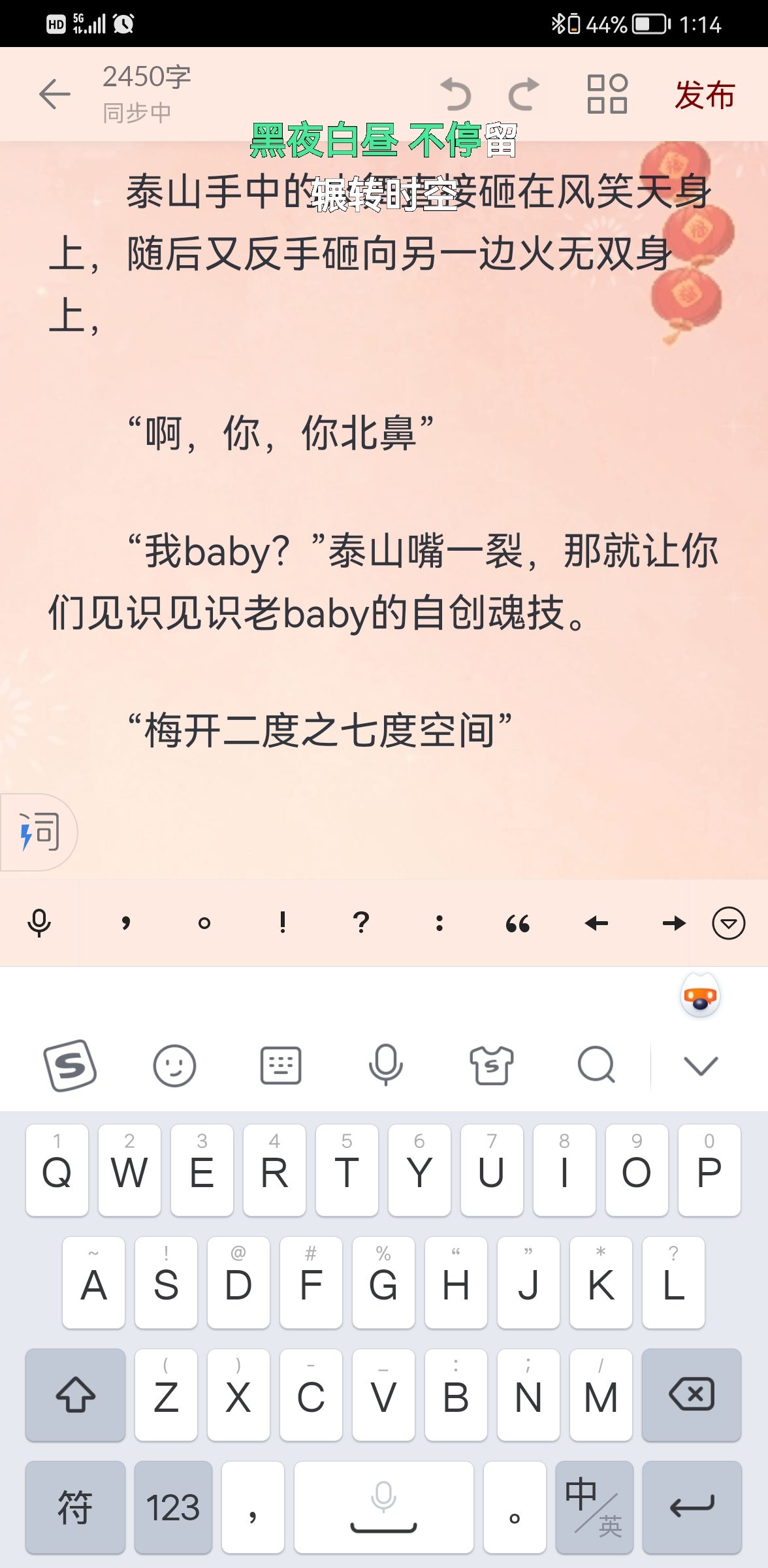
Task: Open the Sogou keyboard menu
Action: coord(70,1066)
